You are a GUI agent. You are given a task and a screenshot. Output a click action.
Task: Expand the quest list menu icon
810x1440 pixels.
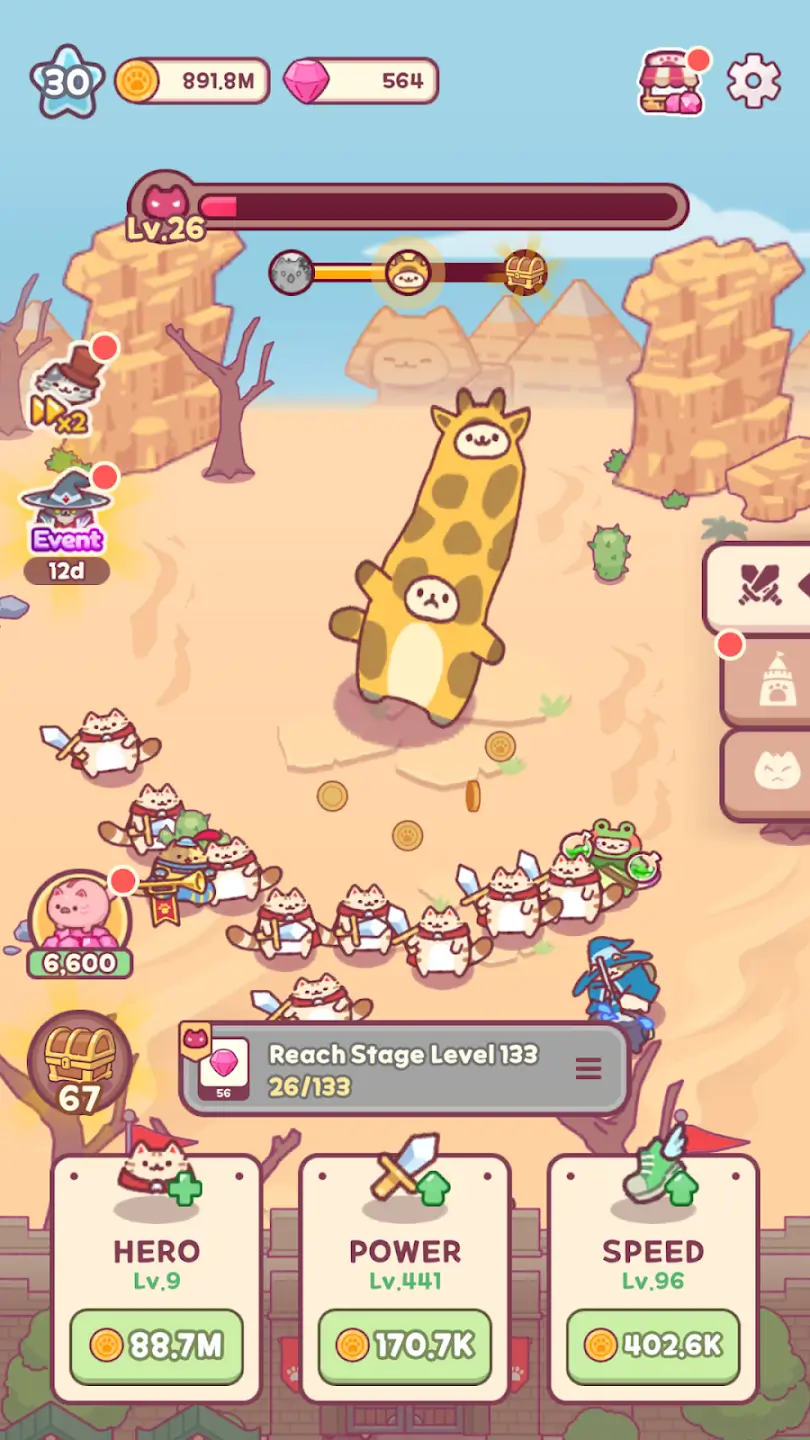(589, 1068)
